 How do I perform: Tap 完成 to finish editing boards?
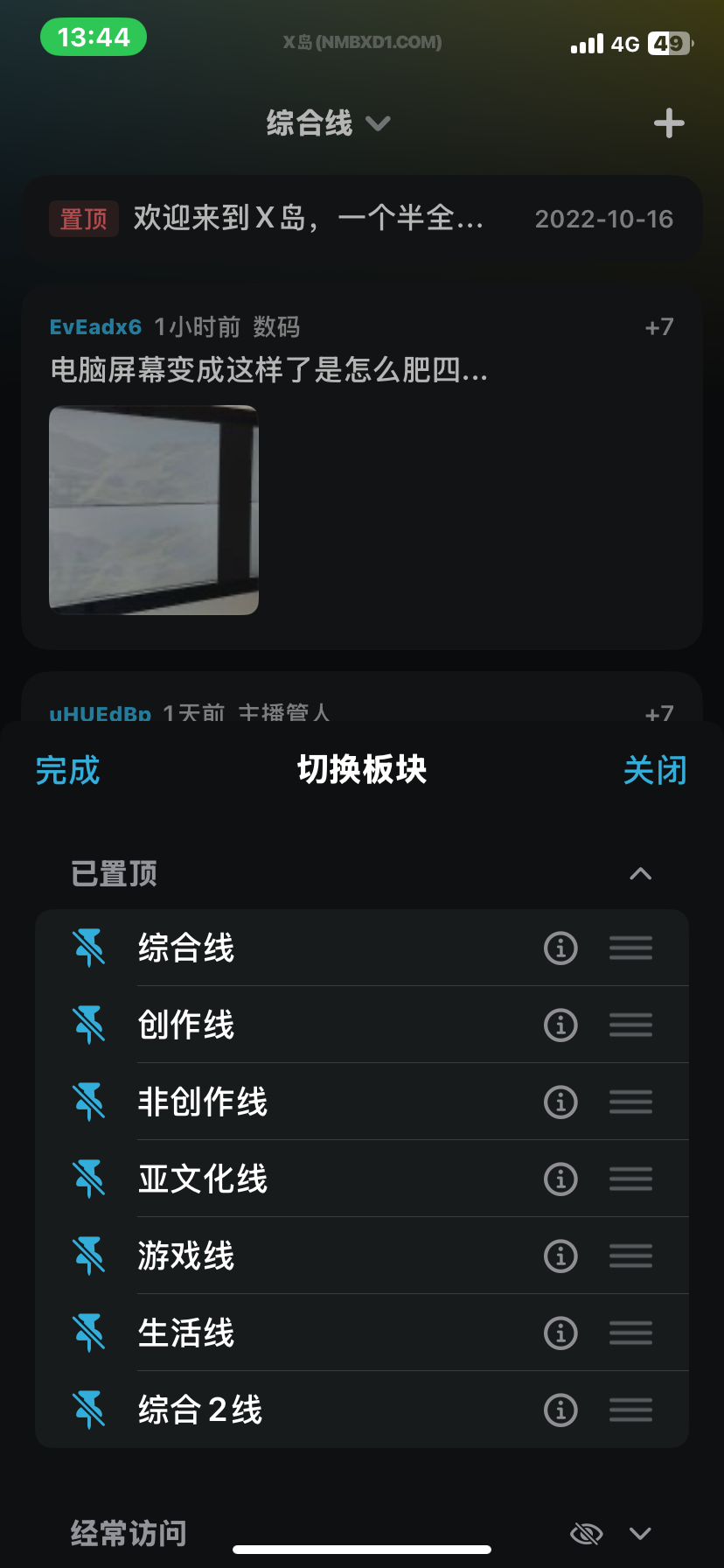pyautogui.click(x=67, y=771)
